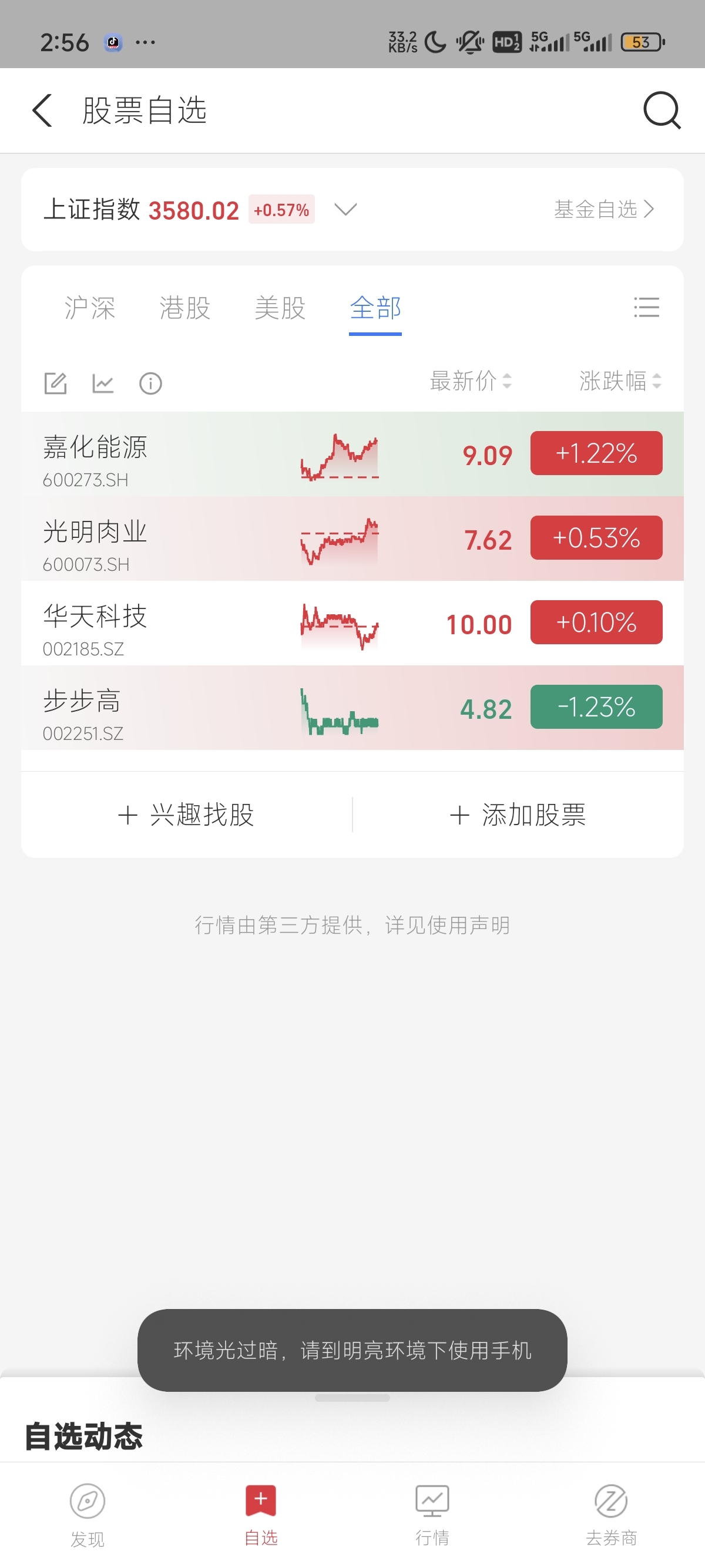Open 基金自选 fund watchlist

(605, 210)
